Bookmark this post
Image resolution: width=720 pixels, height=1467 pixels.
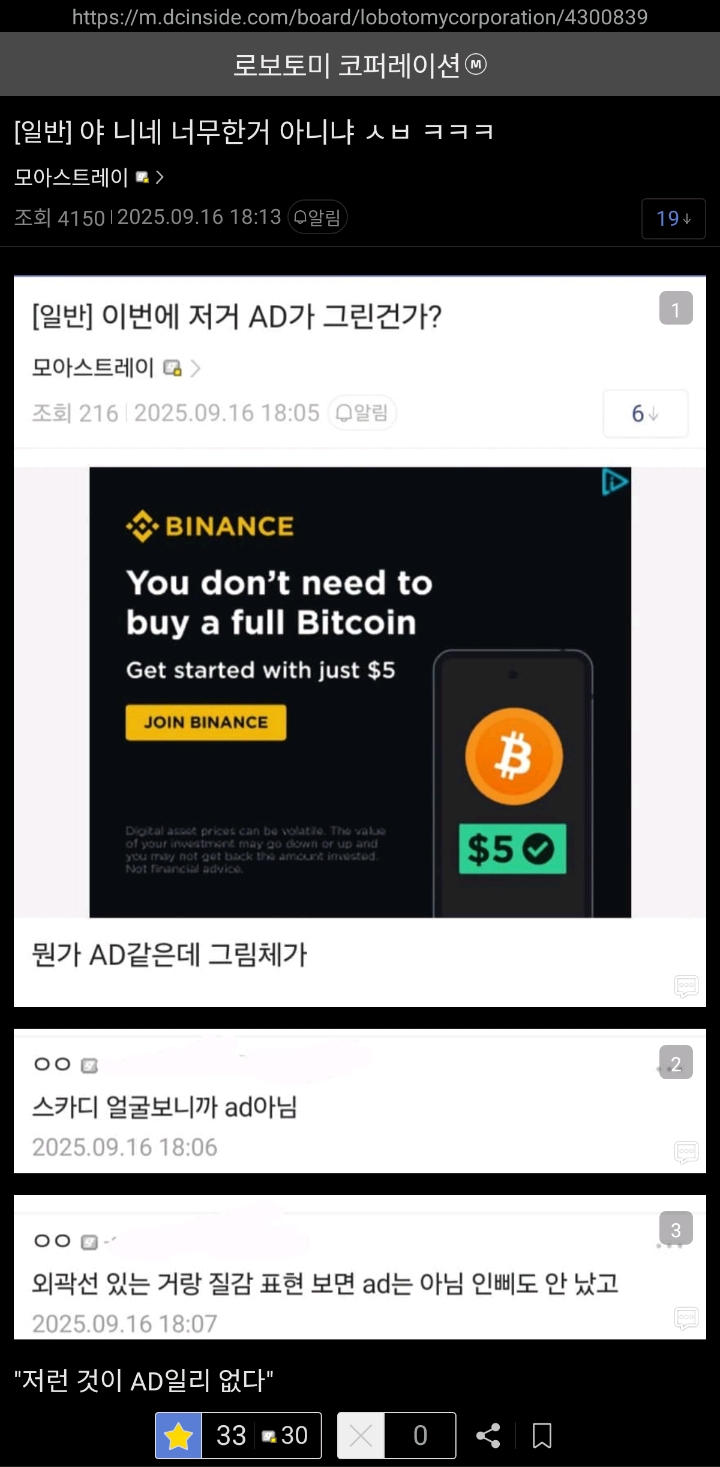[542, 1435]
